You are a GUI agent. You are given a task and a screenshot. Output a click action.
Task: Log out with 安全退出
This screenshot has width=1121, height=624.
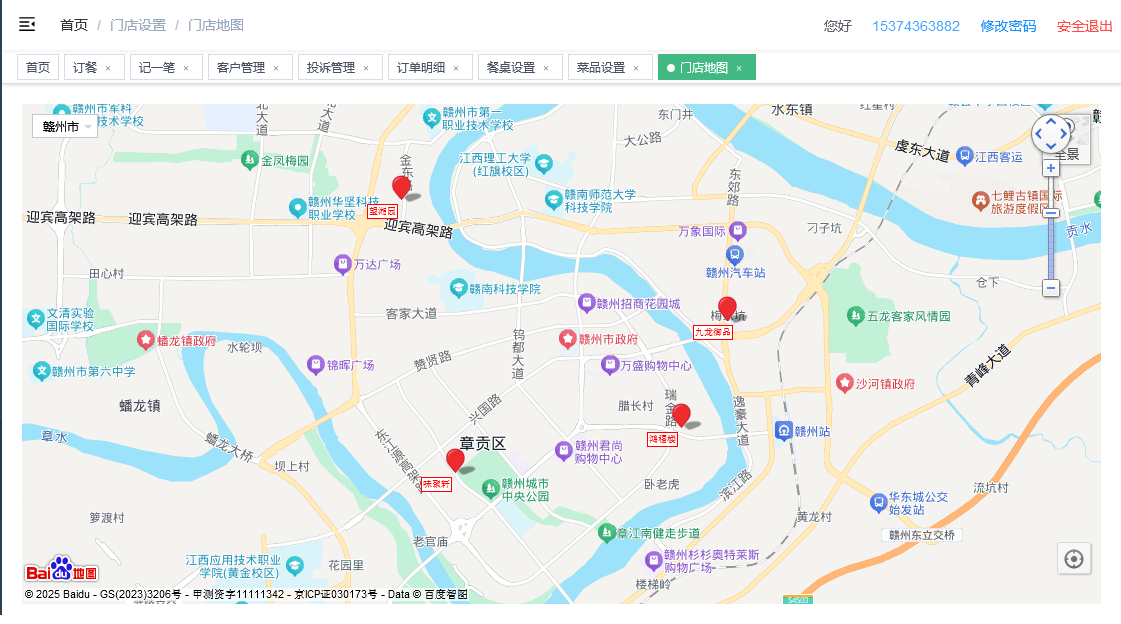[1084, 26]
